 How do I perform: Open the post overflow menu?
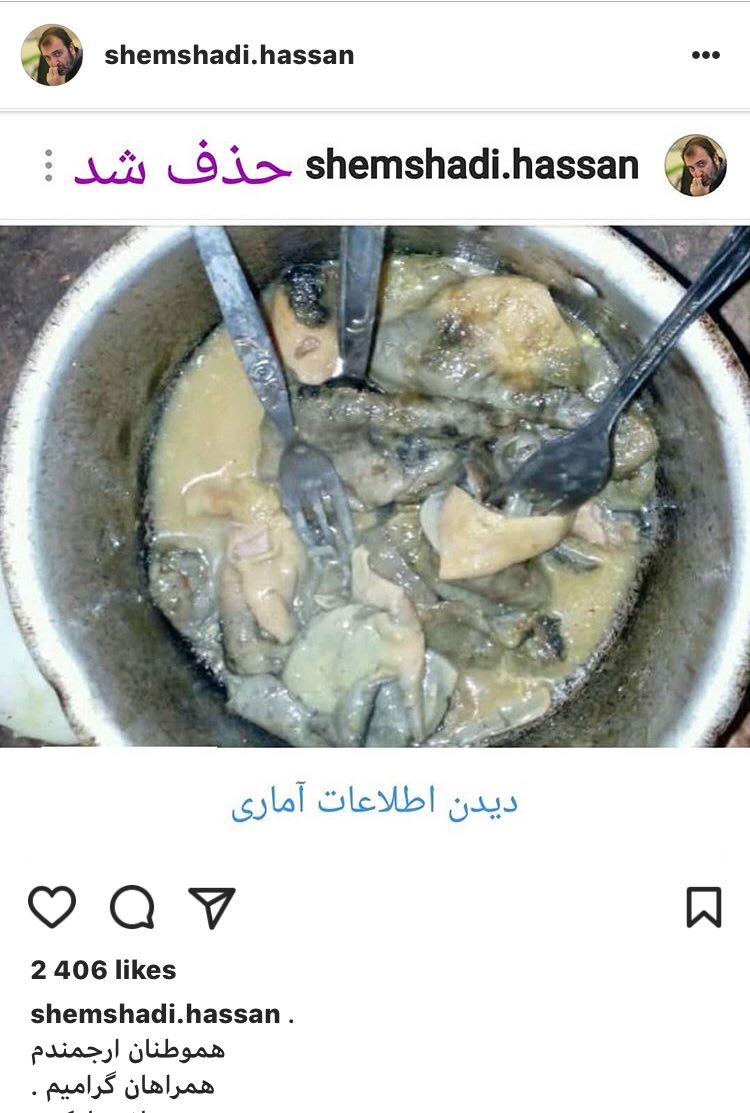[x=705, y=55]
